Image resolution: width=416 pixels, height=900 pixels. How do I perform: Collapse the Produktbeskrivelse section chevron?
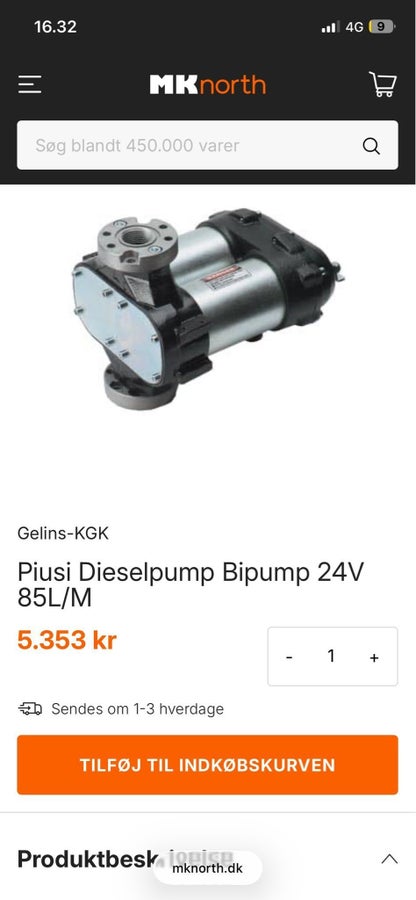coord(390,859)
